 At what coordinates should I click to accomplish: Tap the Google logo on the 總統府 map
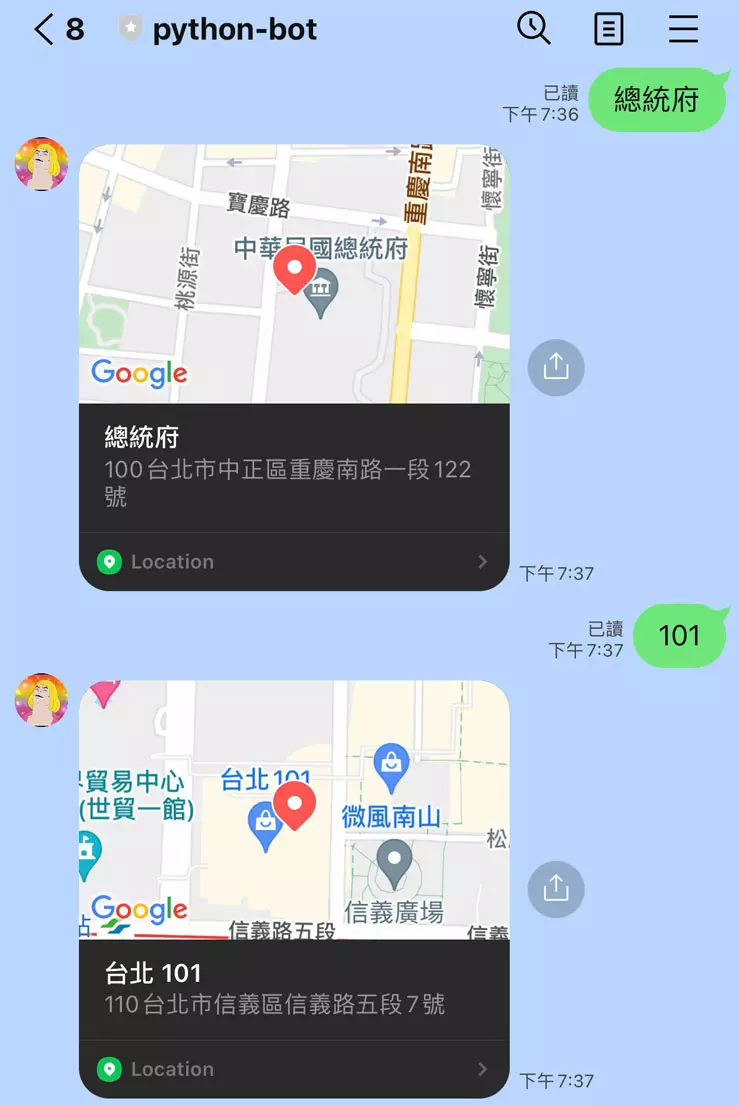coord(138,374)
